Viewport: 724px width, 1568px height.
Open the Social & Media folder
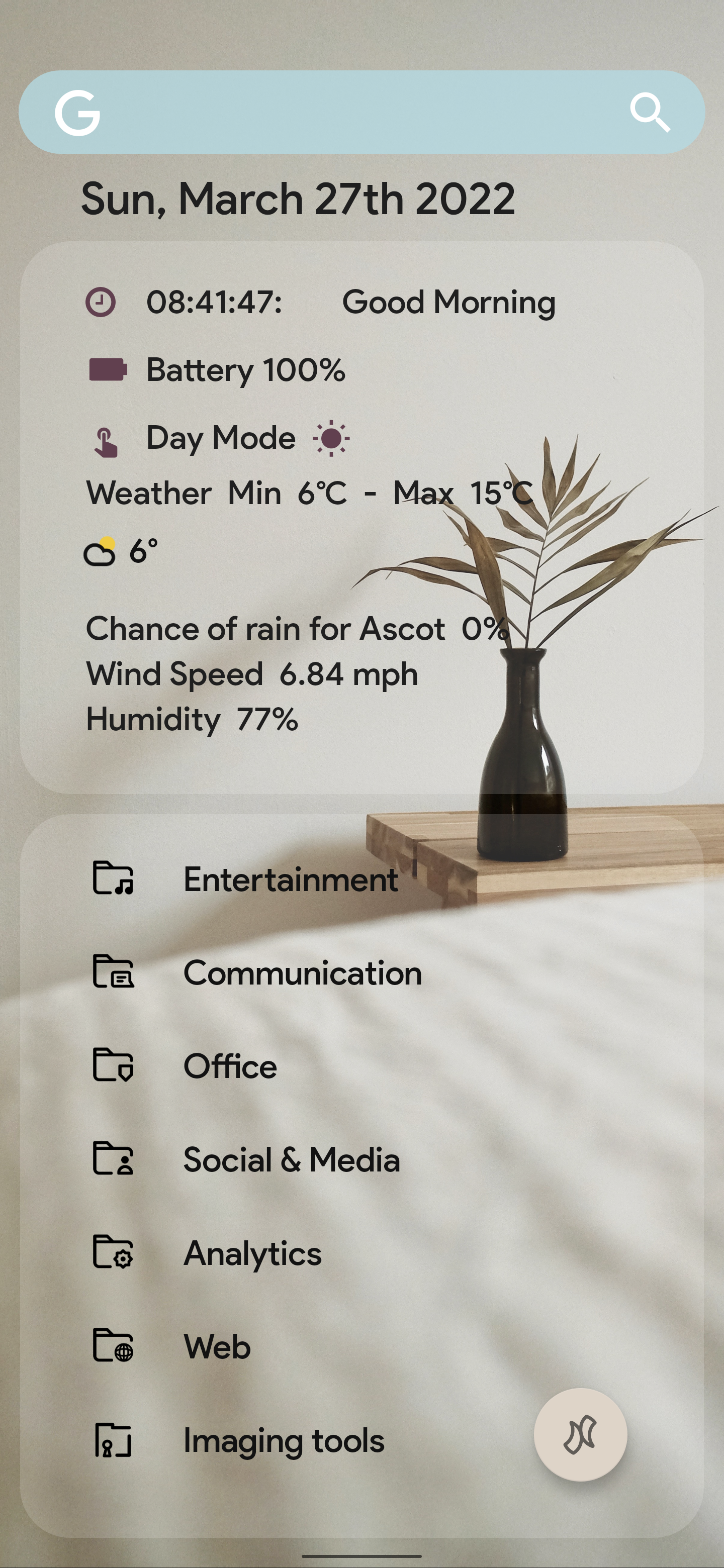(x=291, y=1159)
